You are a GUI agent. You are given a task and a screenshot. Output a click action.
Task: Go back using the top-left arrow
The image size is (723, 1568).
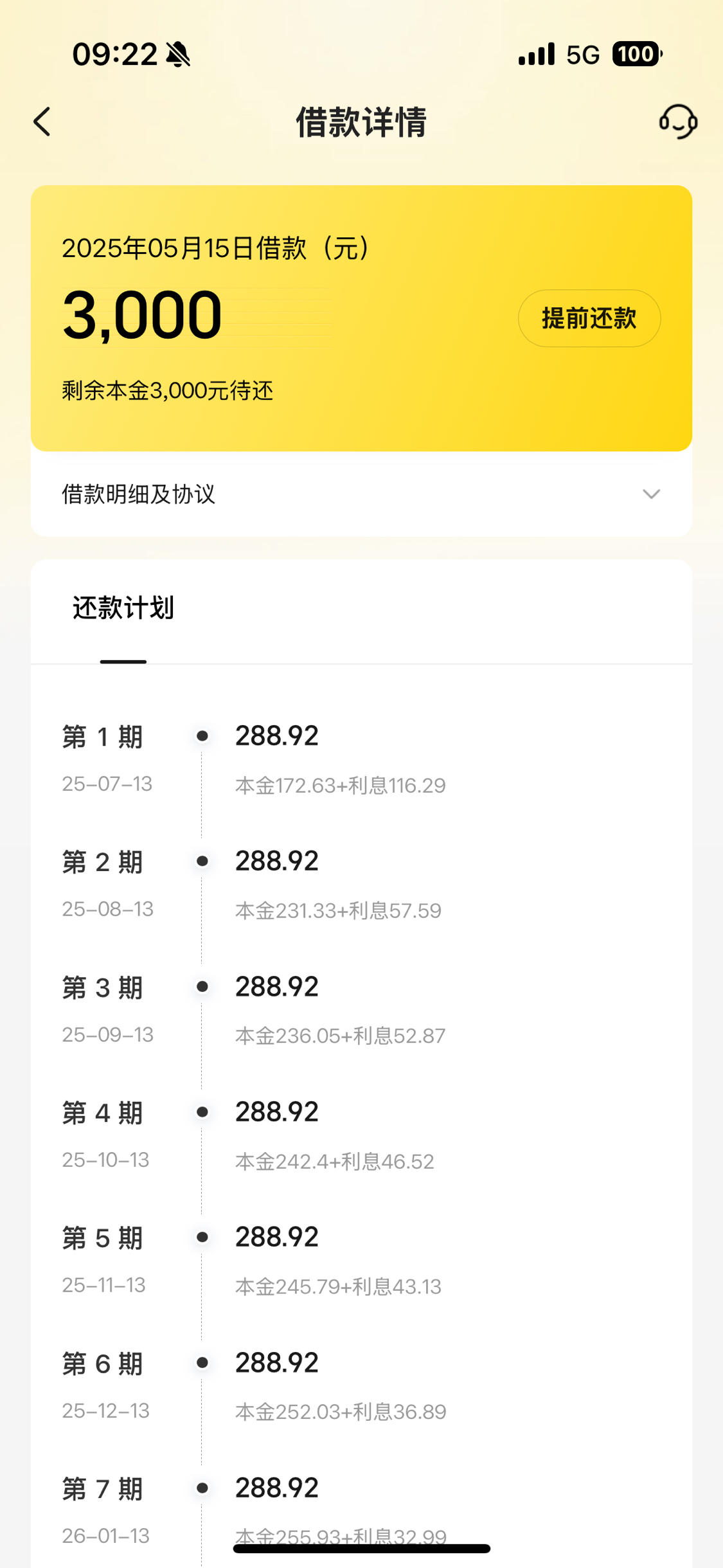(42, 122)
